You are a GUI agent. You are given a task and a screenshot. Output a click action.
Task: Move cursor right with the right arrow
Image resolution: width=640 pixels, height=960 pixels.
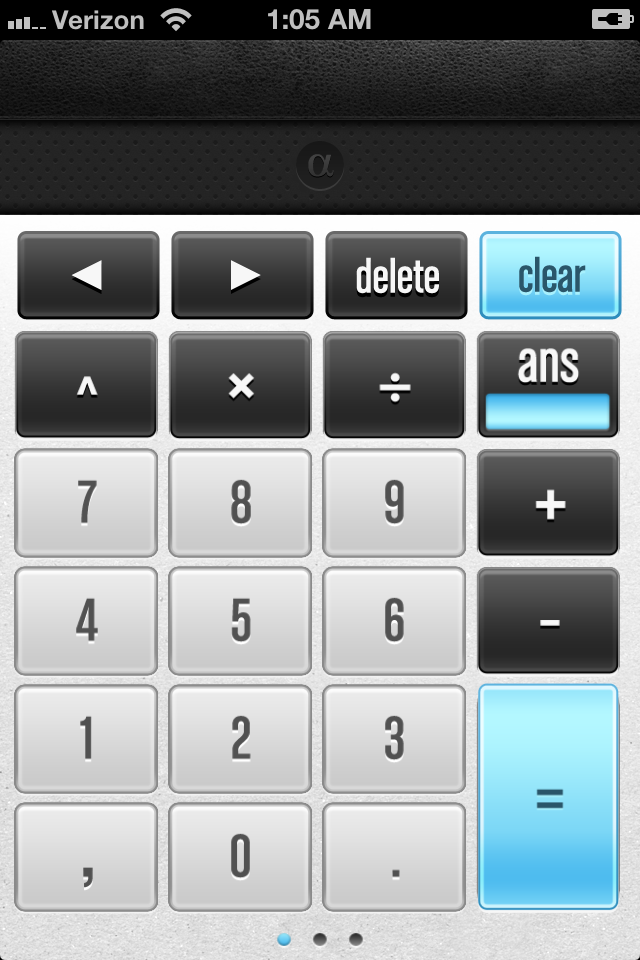[242, 275]
